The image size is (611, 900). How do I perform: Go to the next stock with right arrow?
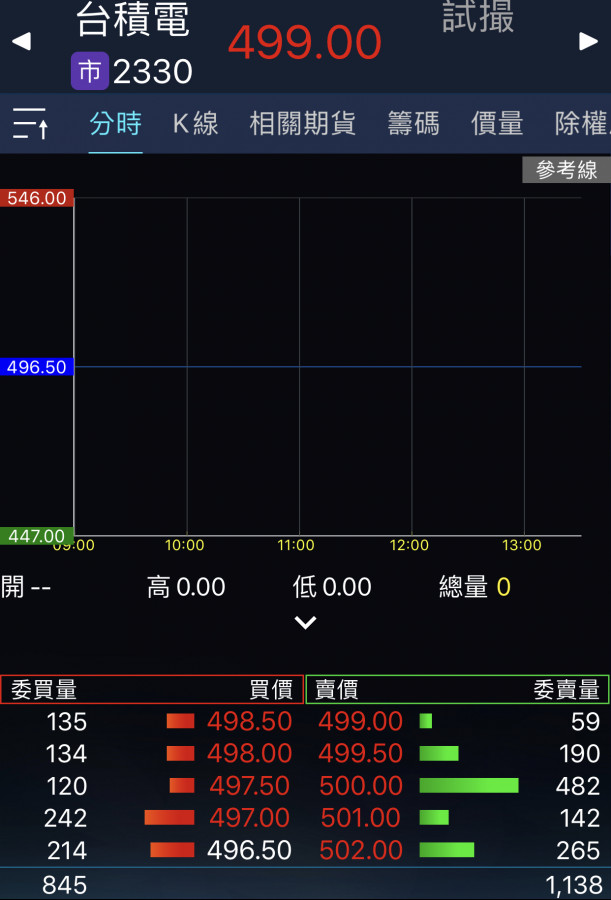(x=588, y=41)
